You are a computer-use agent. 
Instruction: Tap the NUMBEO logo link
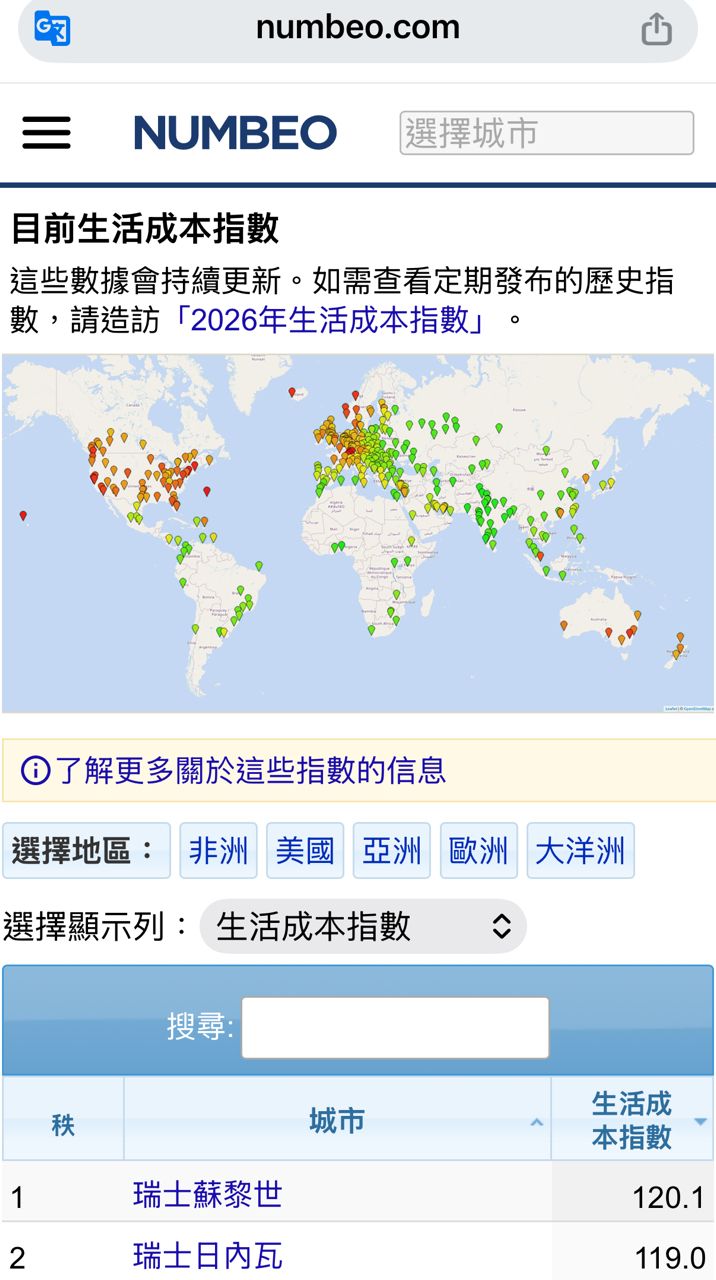point(235,133)
